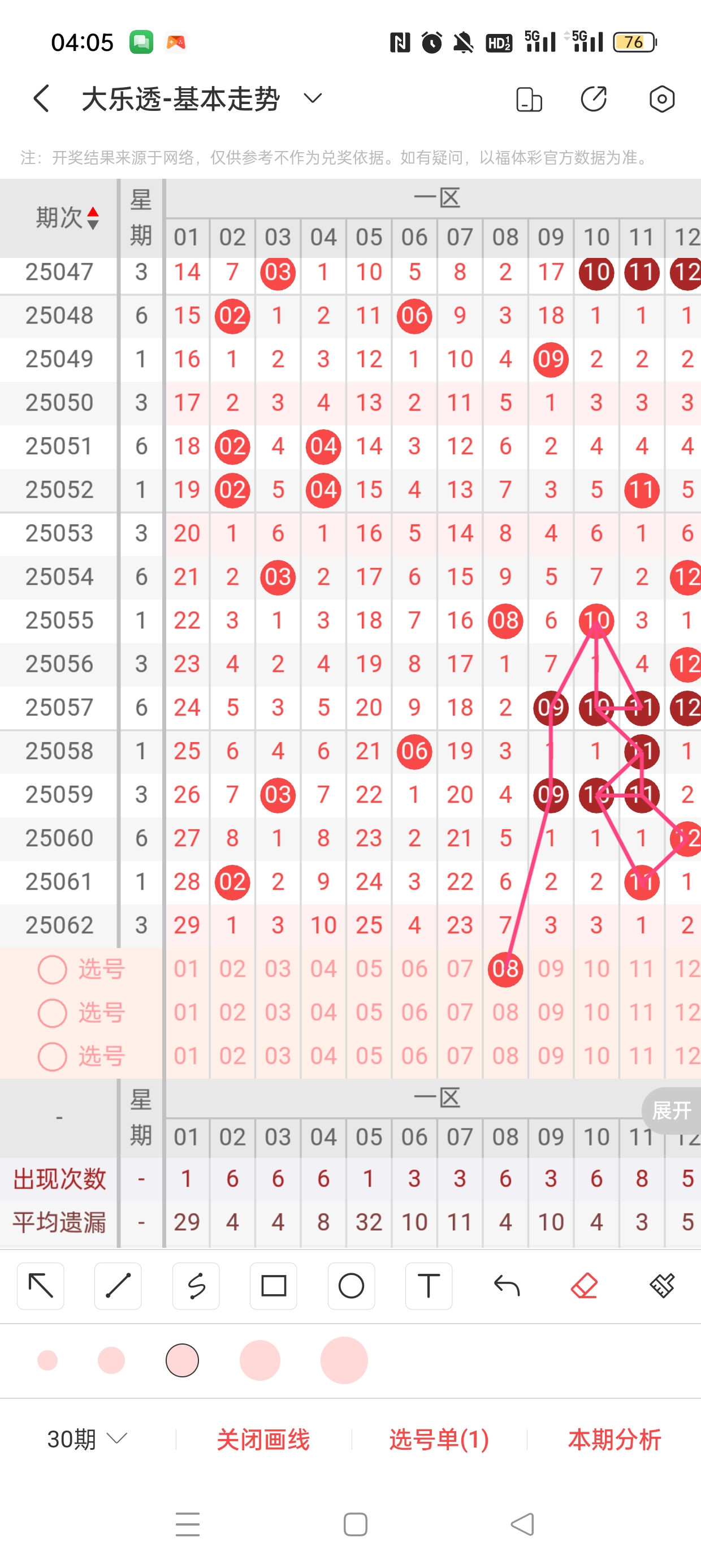Clear all drawings with the broom icon

[662, 1286]
